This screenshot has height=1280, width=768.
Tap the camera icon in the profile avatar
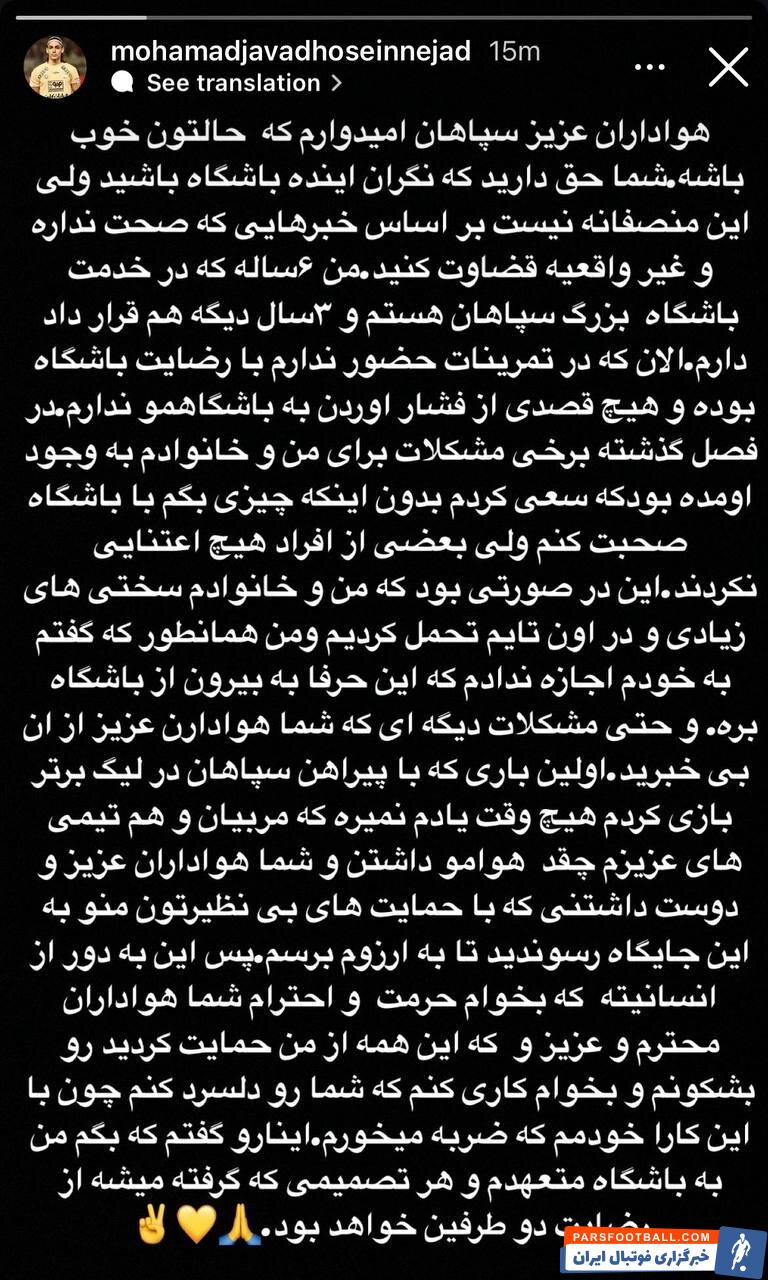pos(53,65)
